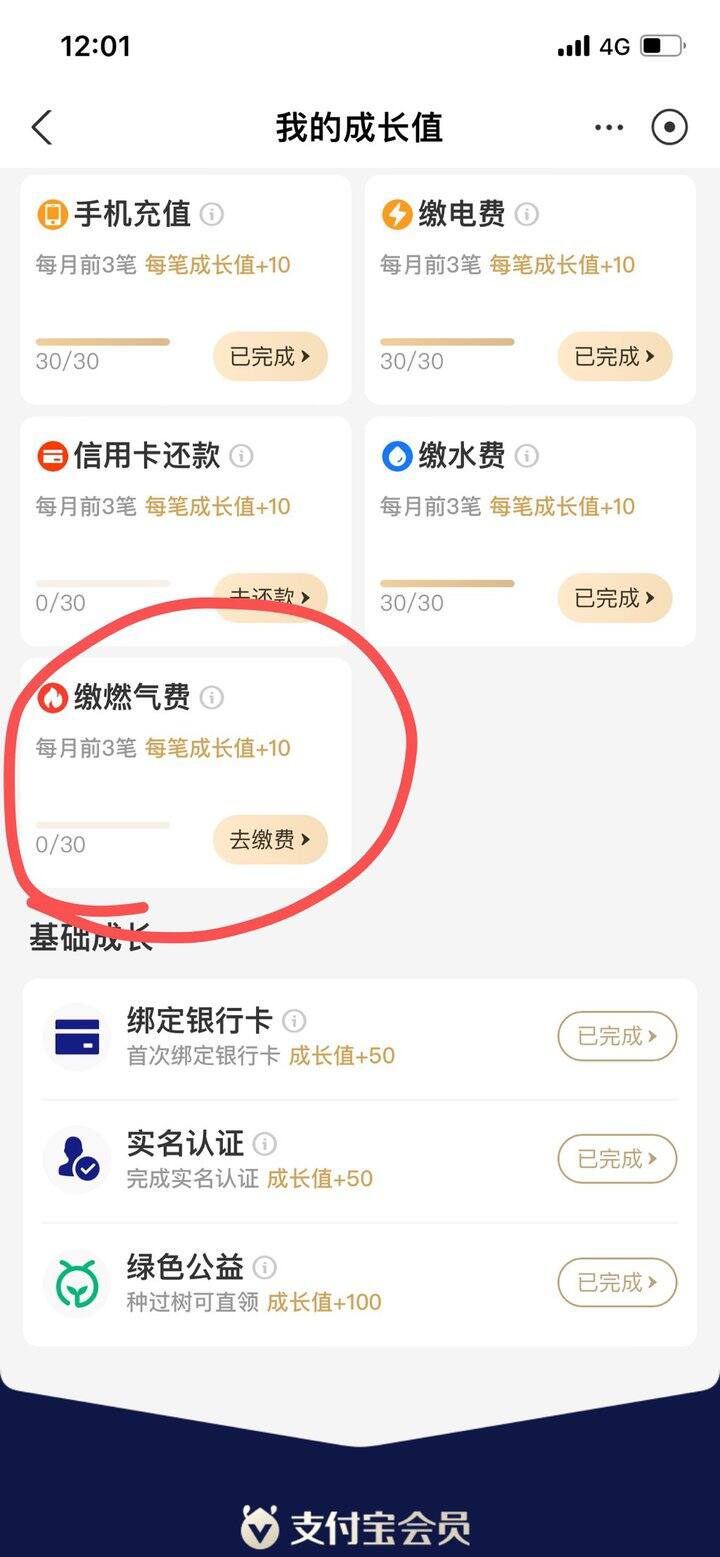Screen dimensions: 720x1557
Task: Open 已完成 for 实名认证
Action: pyautogui.click(x=617, y=1159)
